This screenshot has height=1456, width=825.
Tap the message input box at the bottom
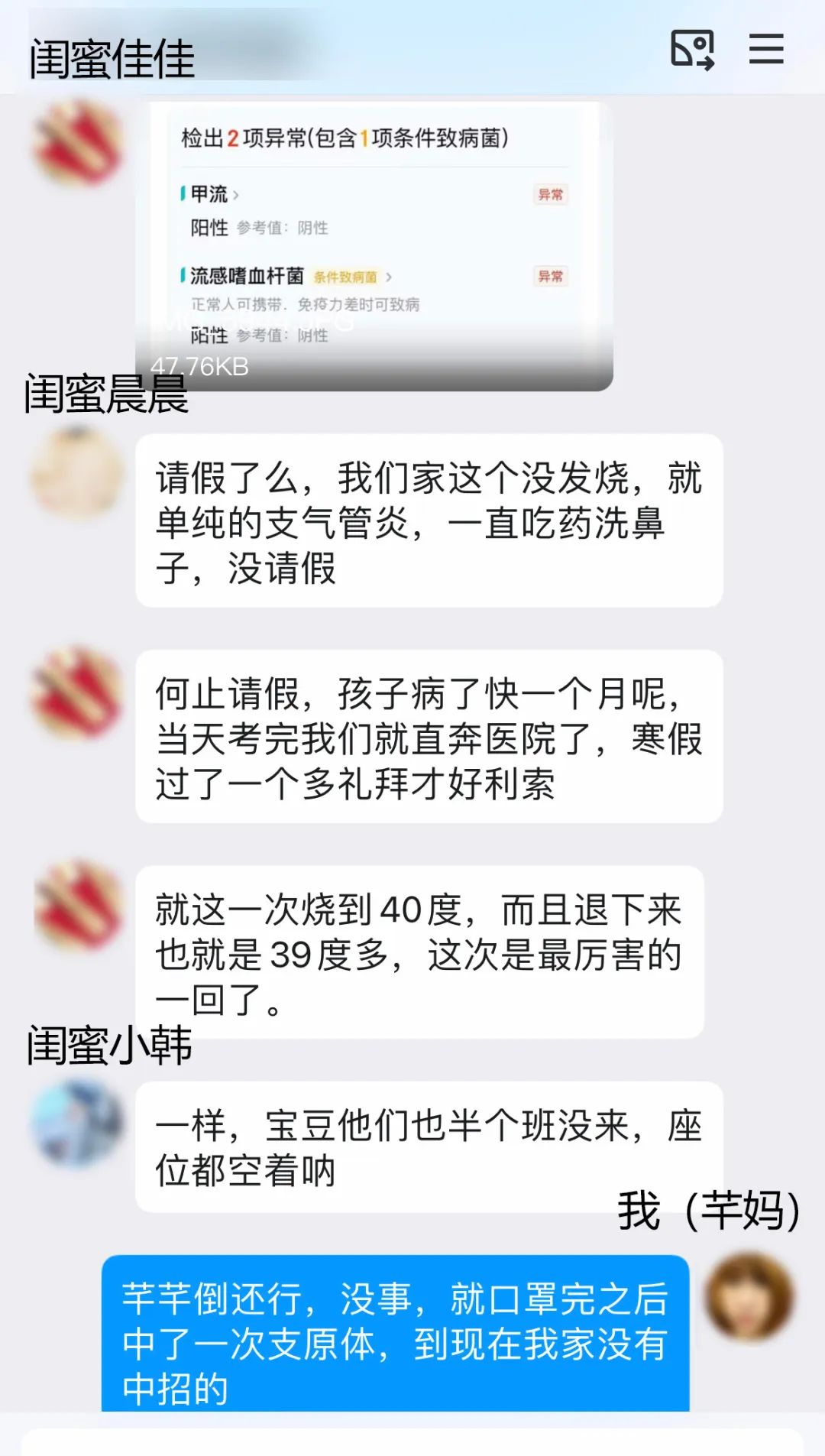(412, 1441)
